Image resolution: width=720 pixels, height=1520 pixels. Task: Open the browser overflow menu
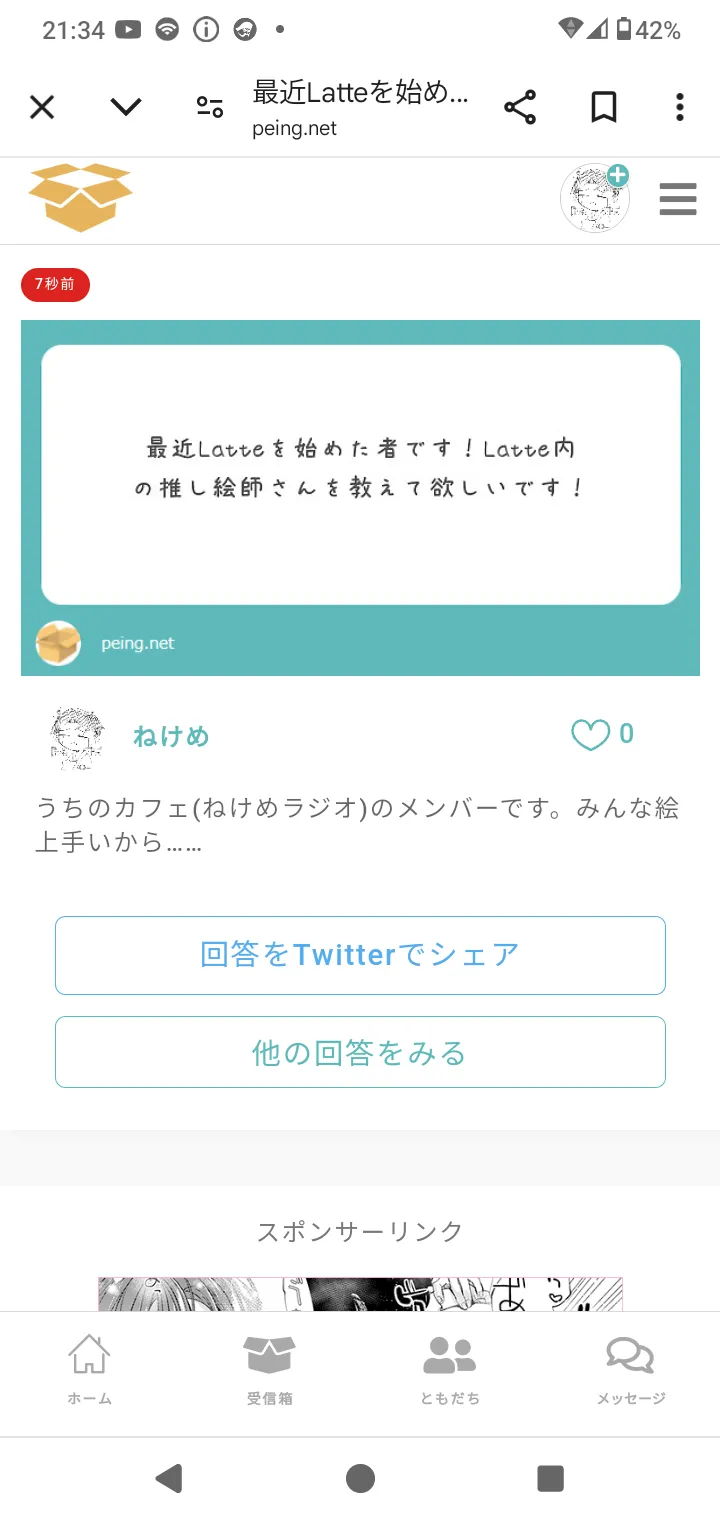pos(680,107)
